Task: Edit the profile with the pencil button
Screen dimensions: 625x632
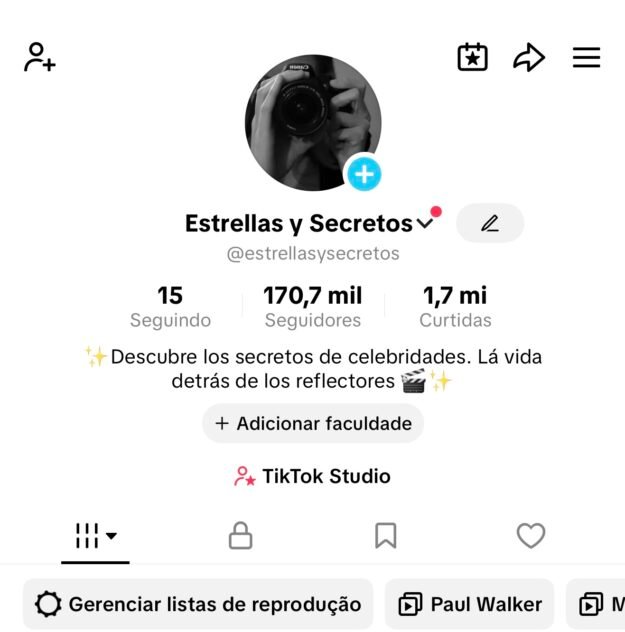Action: pyautogui.click(x=489, y=223)
